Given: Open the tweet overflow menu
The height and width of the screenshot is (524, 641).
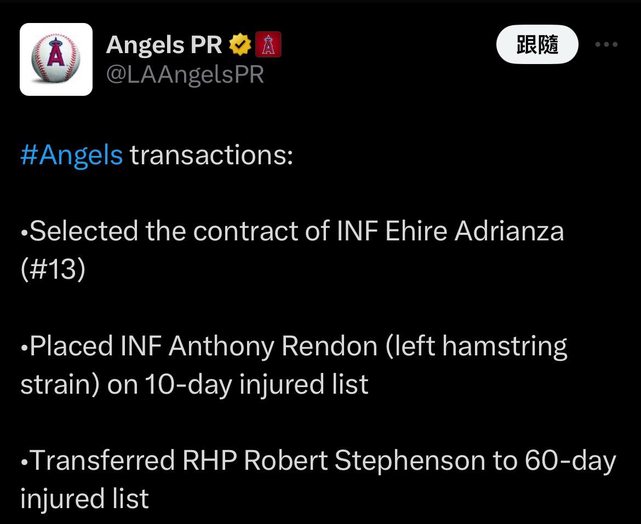Looking at the screenshot, I should pos(606,45).
